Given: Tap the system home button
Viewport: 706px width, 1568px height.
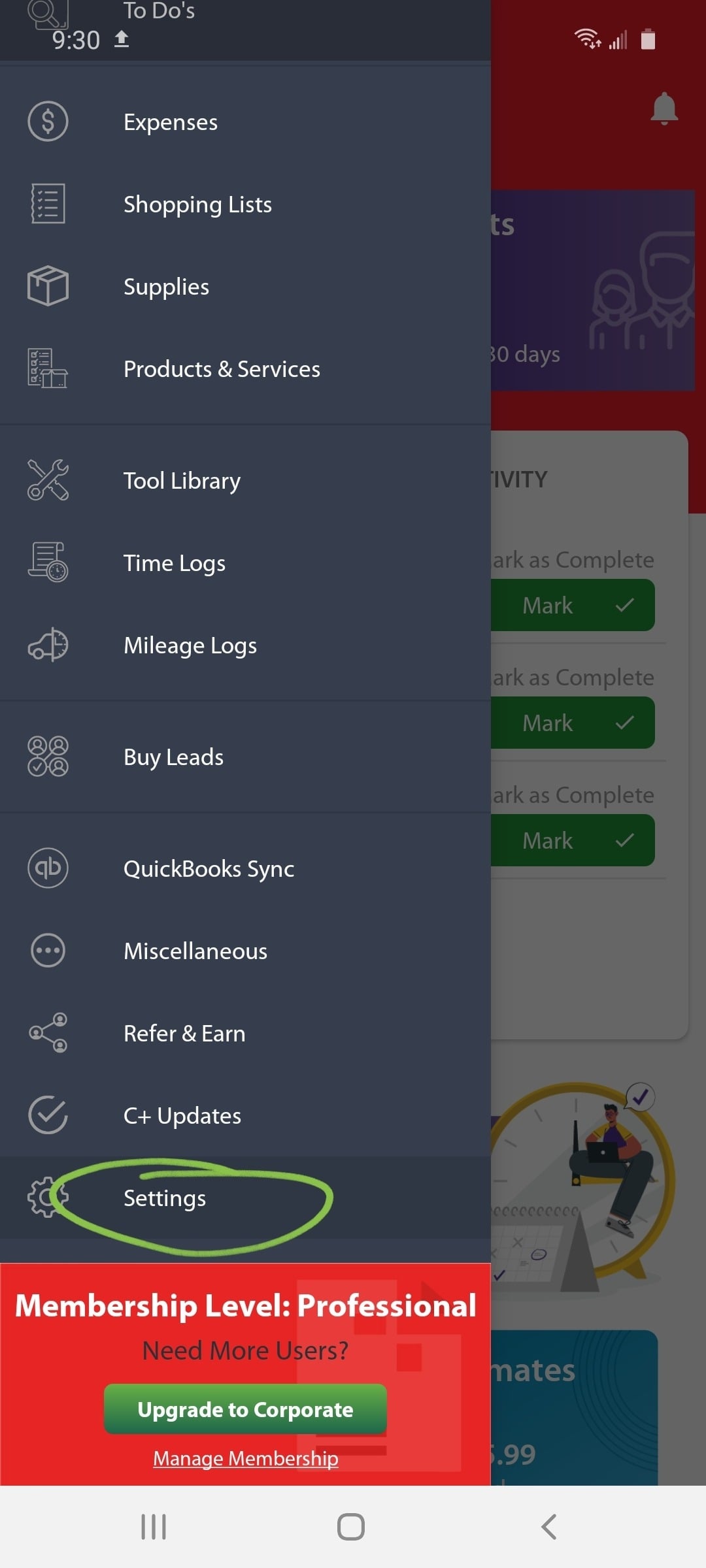Looking at the screenshot, I should click(351, 1527).
